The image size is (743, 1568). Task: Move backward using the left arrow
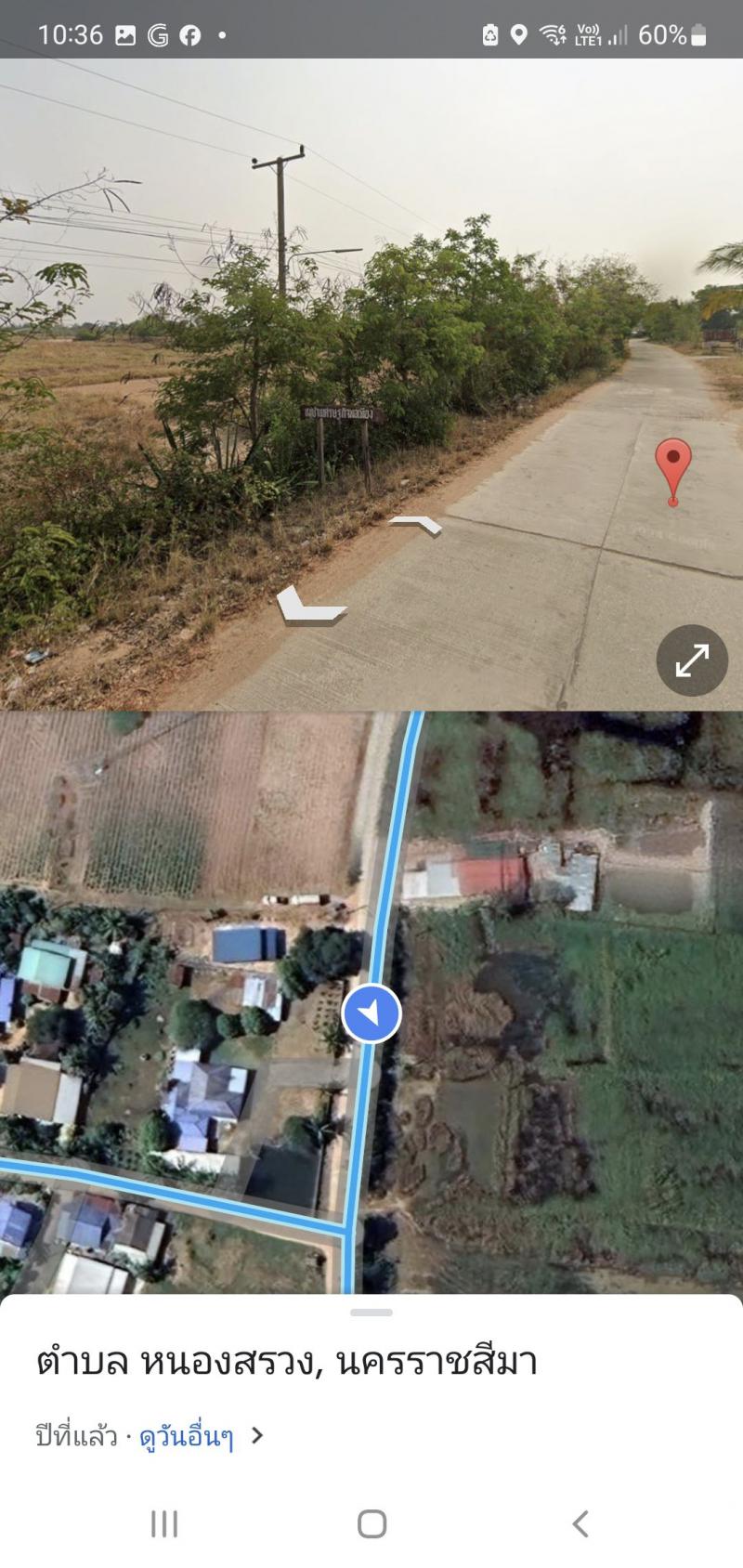click(309, 607)
